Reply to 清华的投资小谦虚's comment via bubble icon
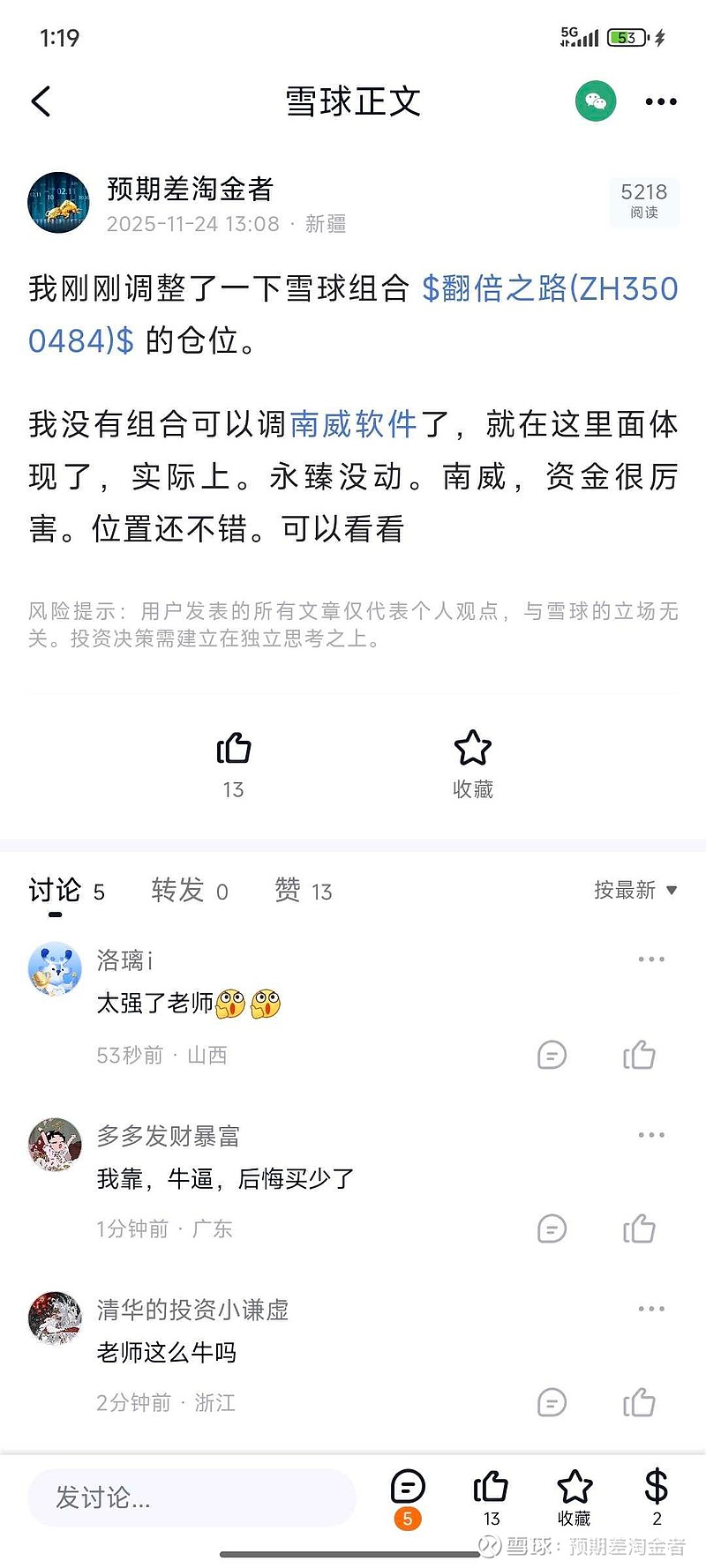Image resolution: width=706 pixels, height=1568 pixels. click(552, 1402)
